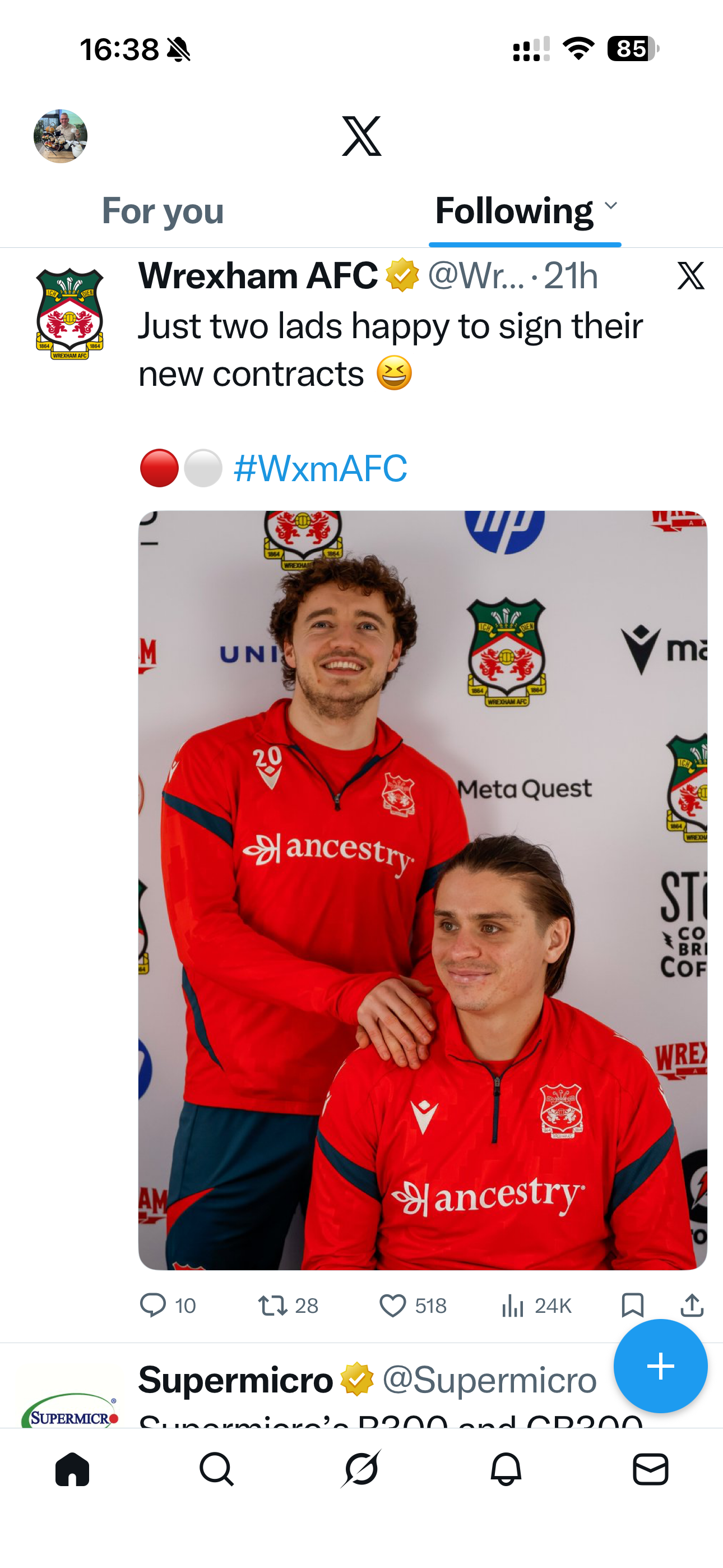This screenshot has width=723, height=1568.
Task: Open your profile avatar menu
Action: pyautogui.click(x=61, y=136)
